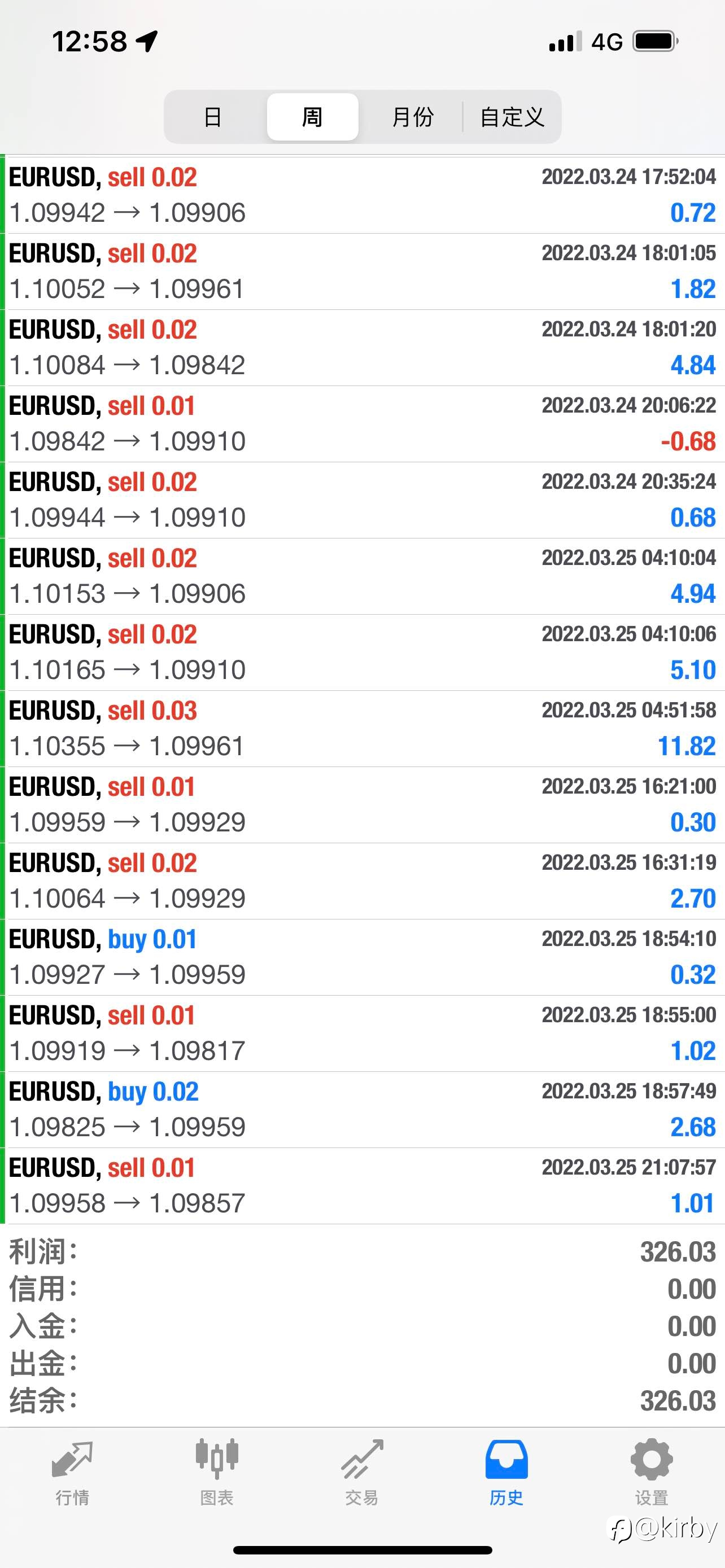
Task: Expand the trade closed at 18:01:20
Action: pos(362,348)
